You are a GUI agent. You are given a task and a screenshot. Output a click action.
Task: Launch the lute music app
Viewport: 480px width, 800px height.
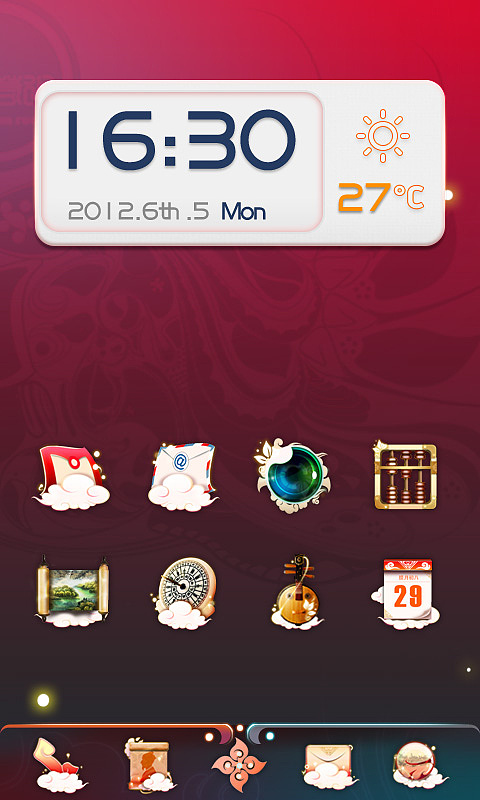297,592
